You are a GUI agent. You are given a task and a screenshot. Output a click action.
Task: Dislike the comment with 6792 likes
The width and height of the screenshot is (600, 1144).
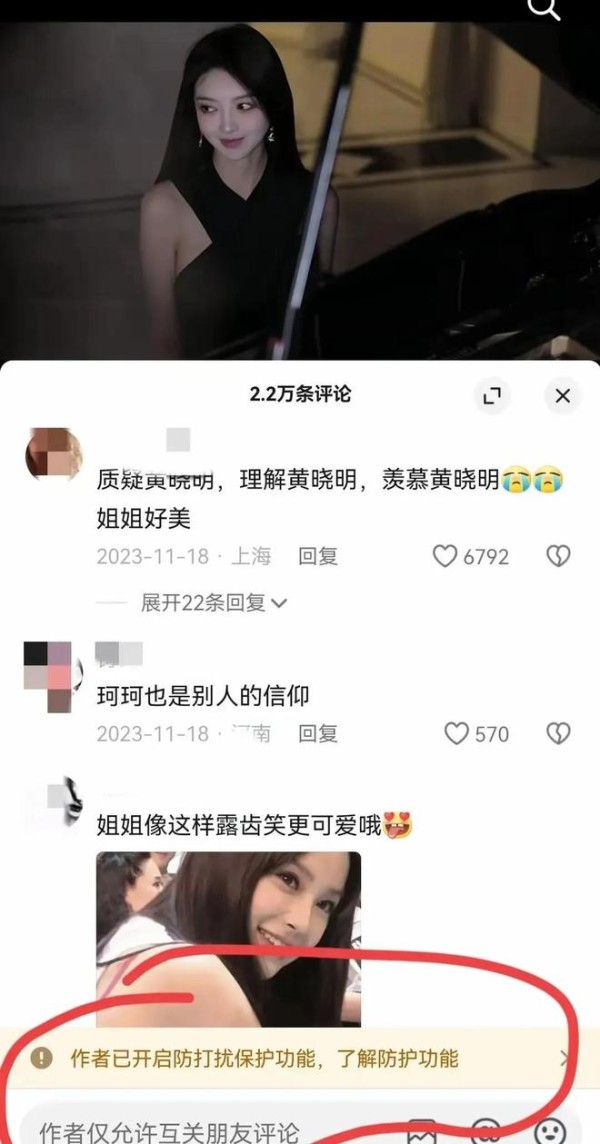point(558,557)
